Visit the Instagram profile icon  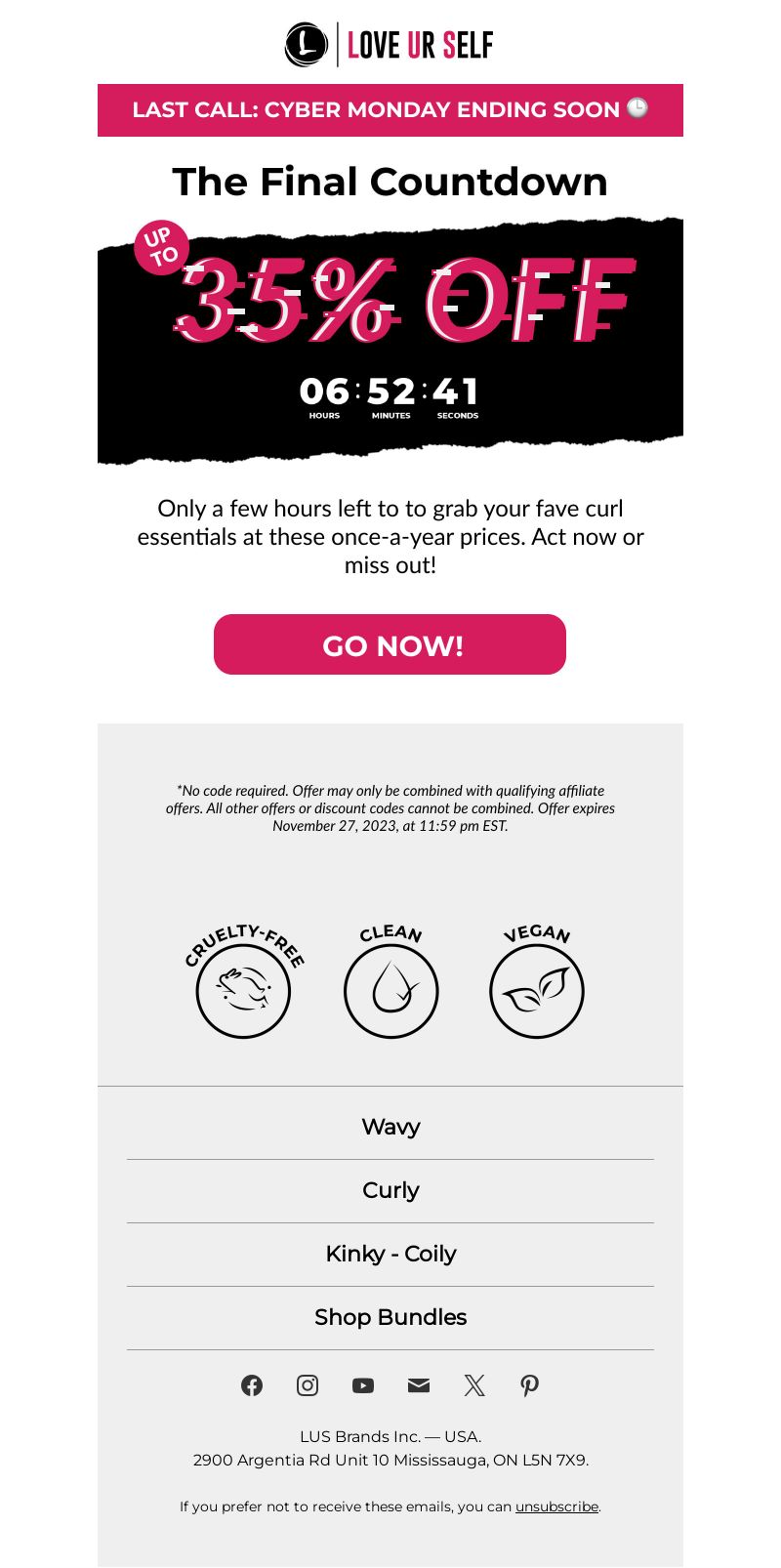pos(308,1385)
